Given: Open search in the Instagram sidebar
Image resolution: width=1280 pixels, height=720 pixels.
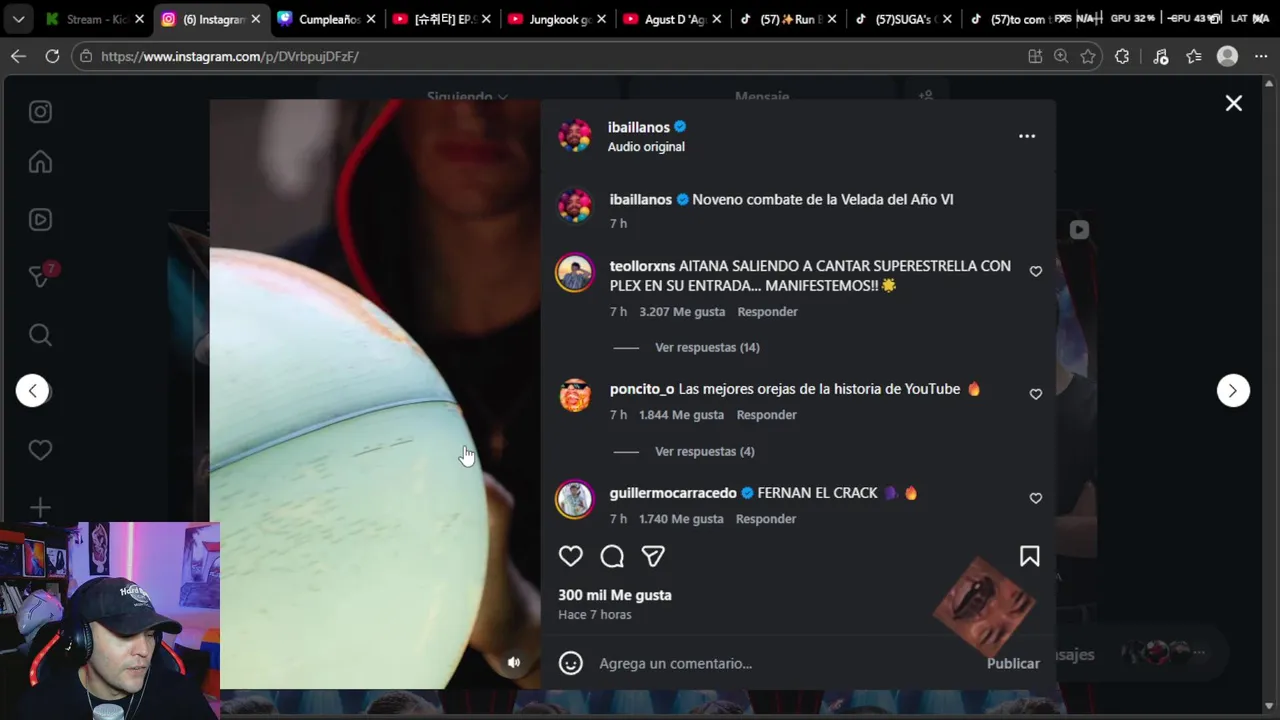Looking at the screenshot, I should (40, 335).
